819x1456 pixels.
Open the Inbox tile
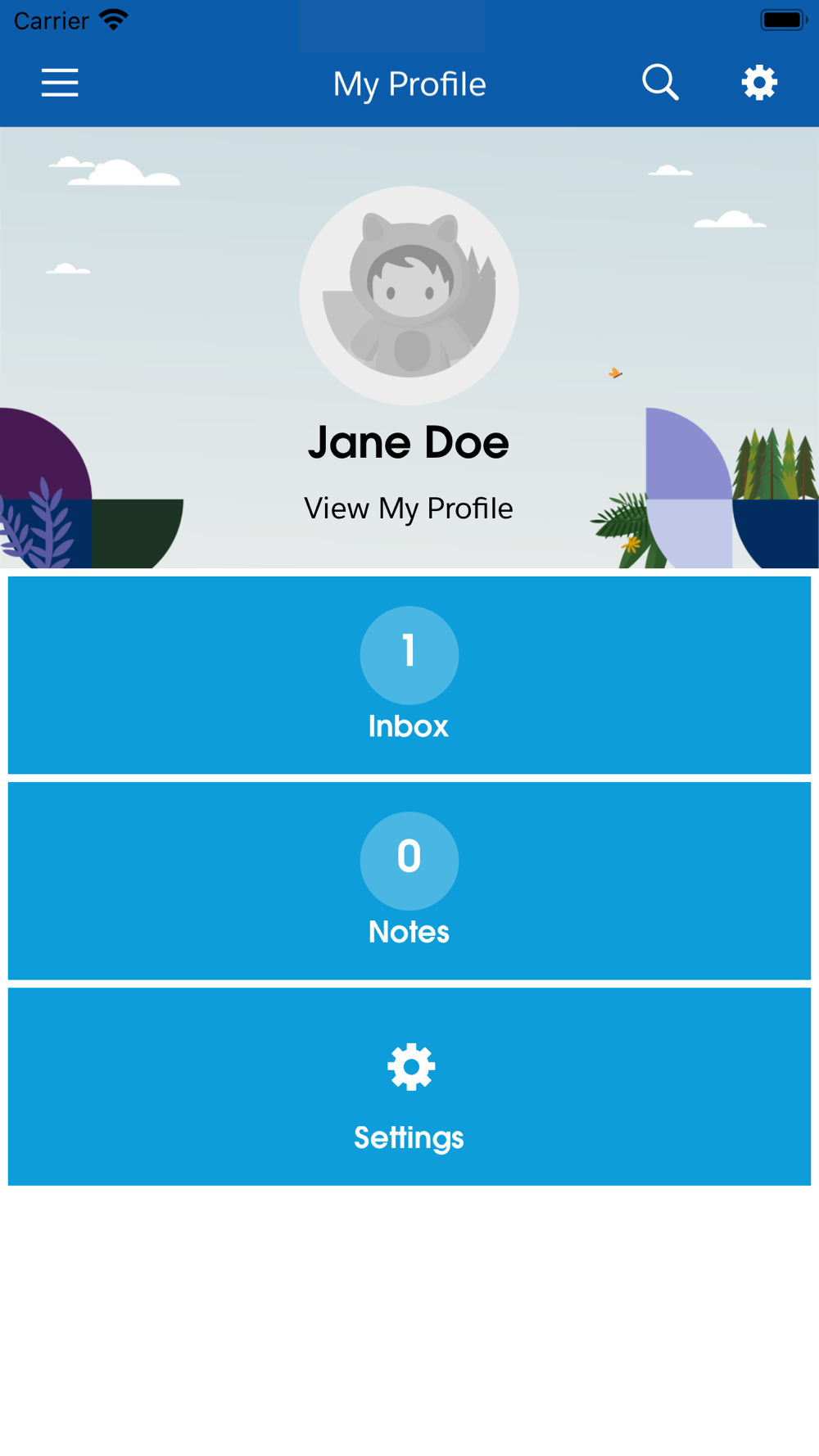409,675
